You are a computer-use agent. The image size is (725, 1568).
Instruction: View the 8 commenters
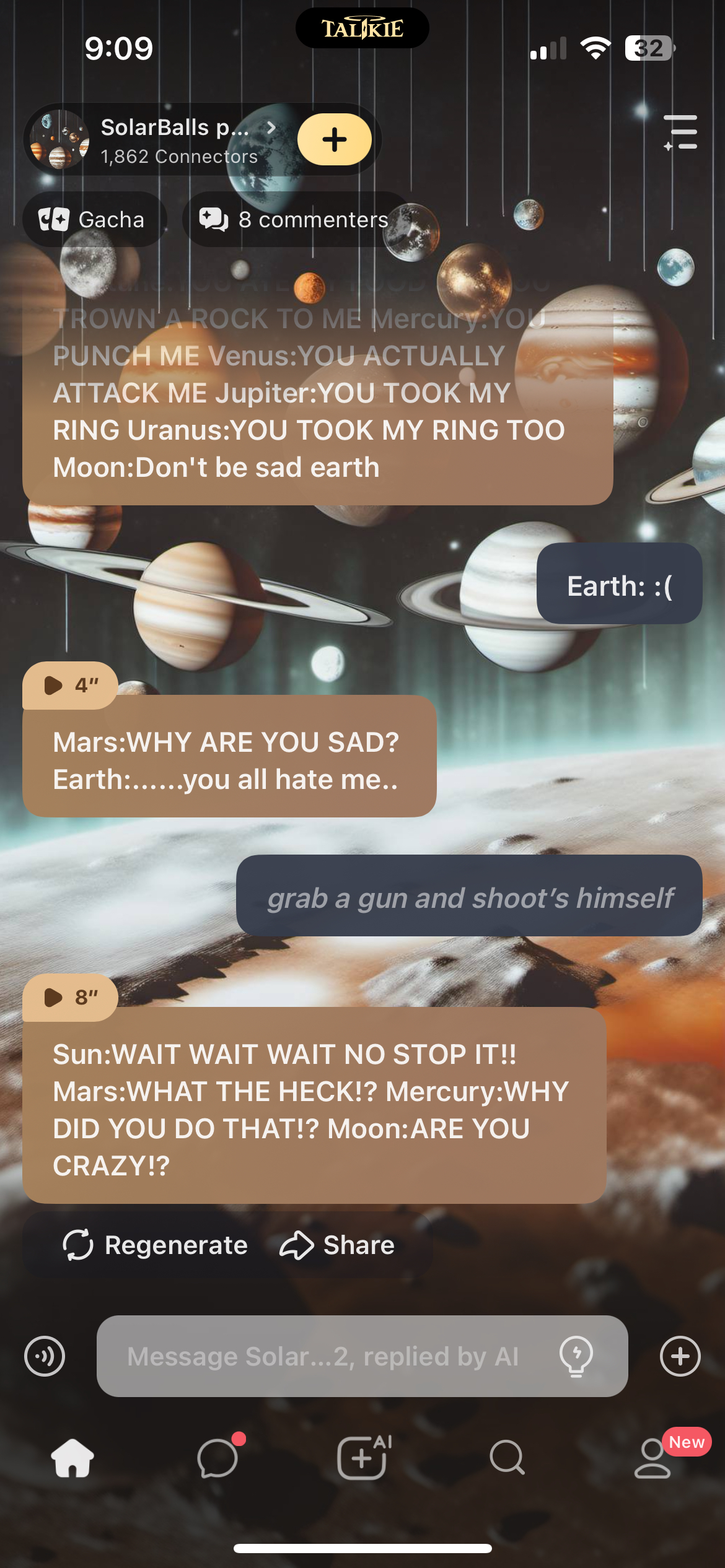[295, 220]
